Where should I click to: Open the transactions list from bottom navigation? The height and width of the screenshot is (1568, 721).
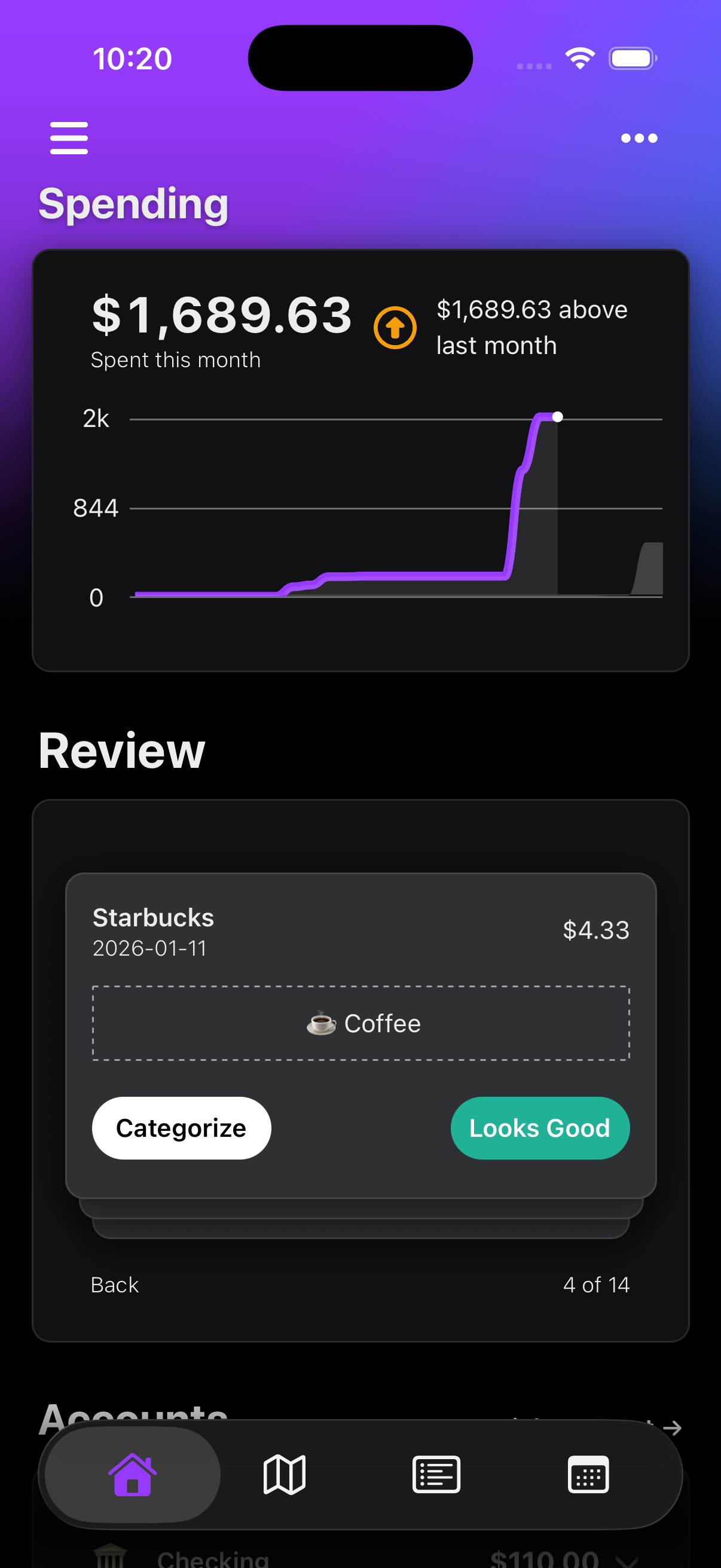pos(436,1474)
